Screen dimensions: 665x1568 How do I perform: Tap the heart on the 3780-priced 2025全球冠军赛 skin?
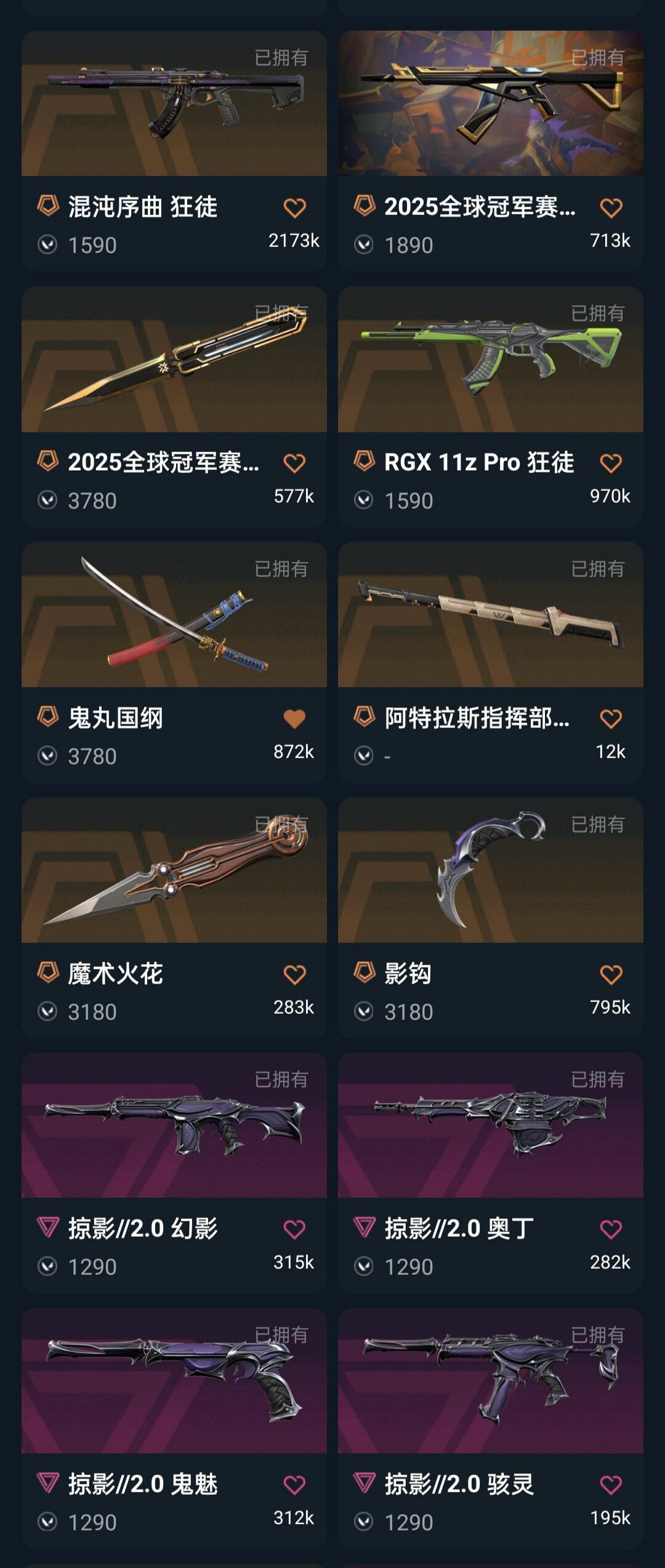pyautogui.click(x=294, y=463)
